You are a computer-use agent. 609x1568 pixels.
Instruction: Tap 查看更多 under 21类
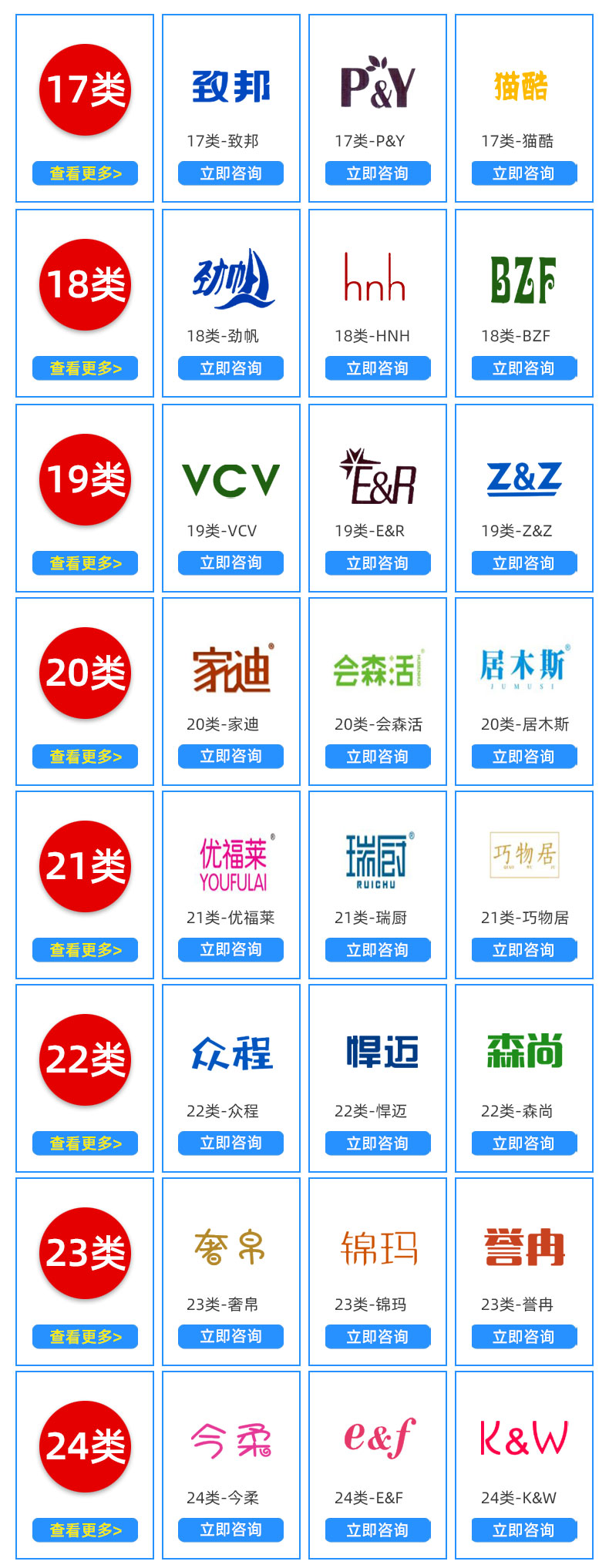pyautogui.click(x=85, y=950)
